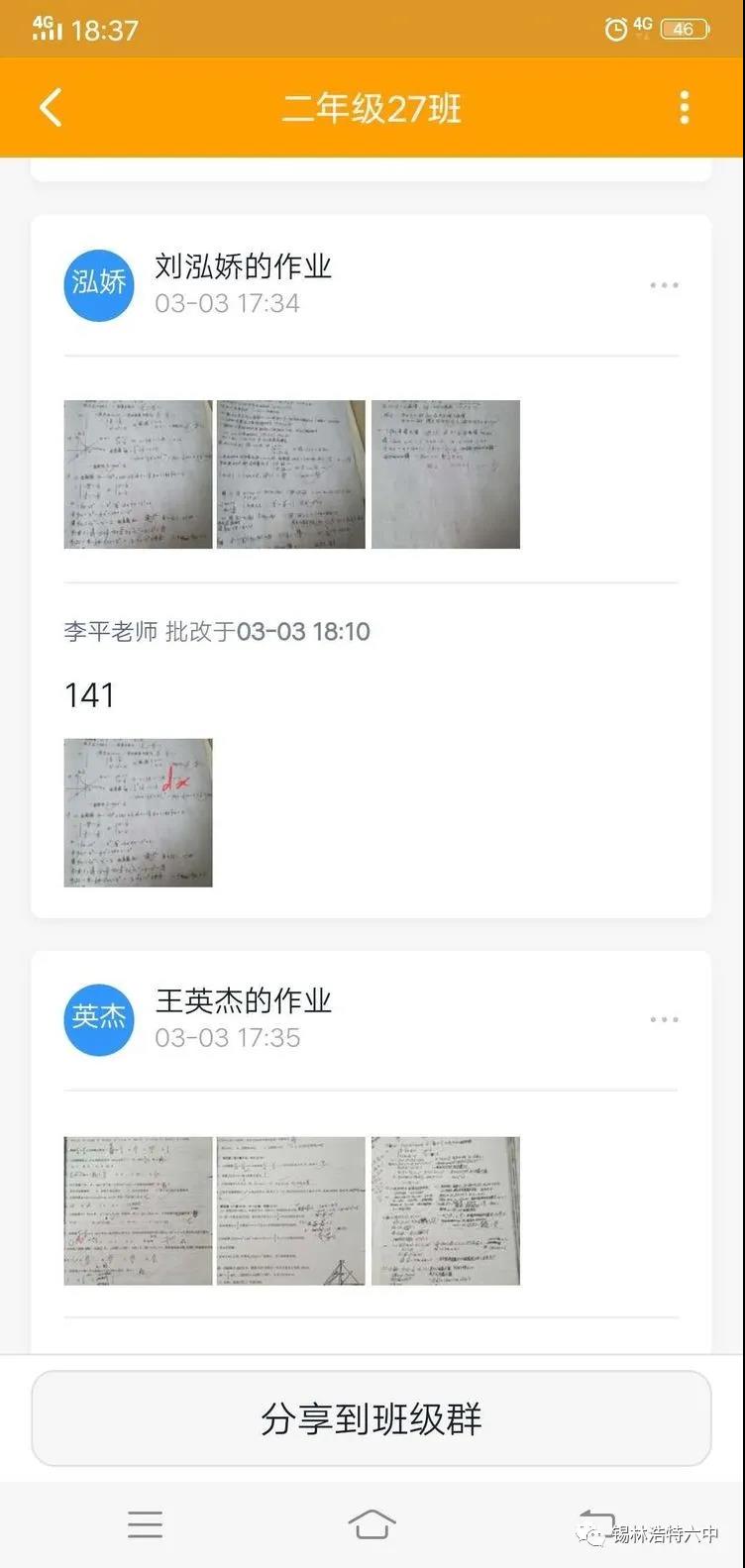Go back from 二年级27班 page
Image resolution: width=745 pixels, height=1568 pixels.
coord(52,107)
